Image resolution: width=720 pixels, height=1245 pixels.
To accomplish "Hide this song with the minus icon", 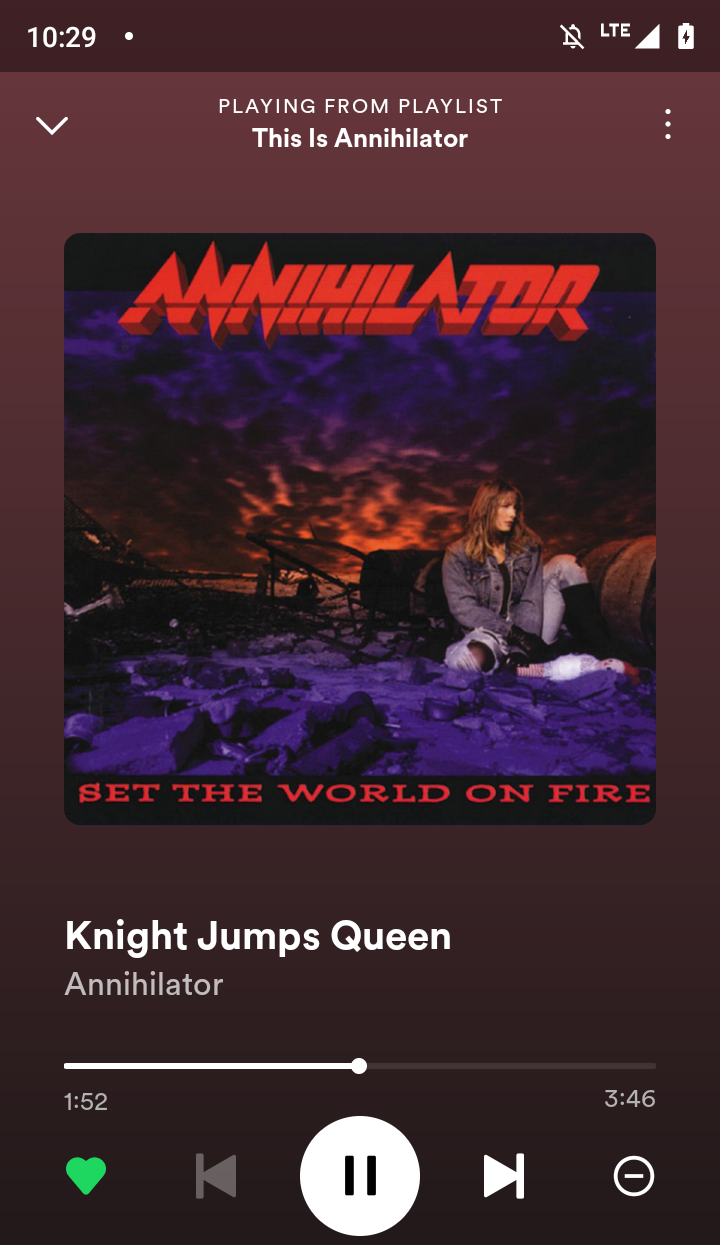I will (x=633, y=1176).
